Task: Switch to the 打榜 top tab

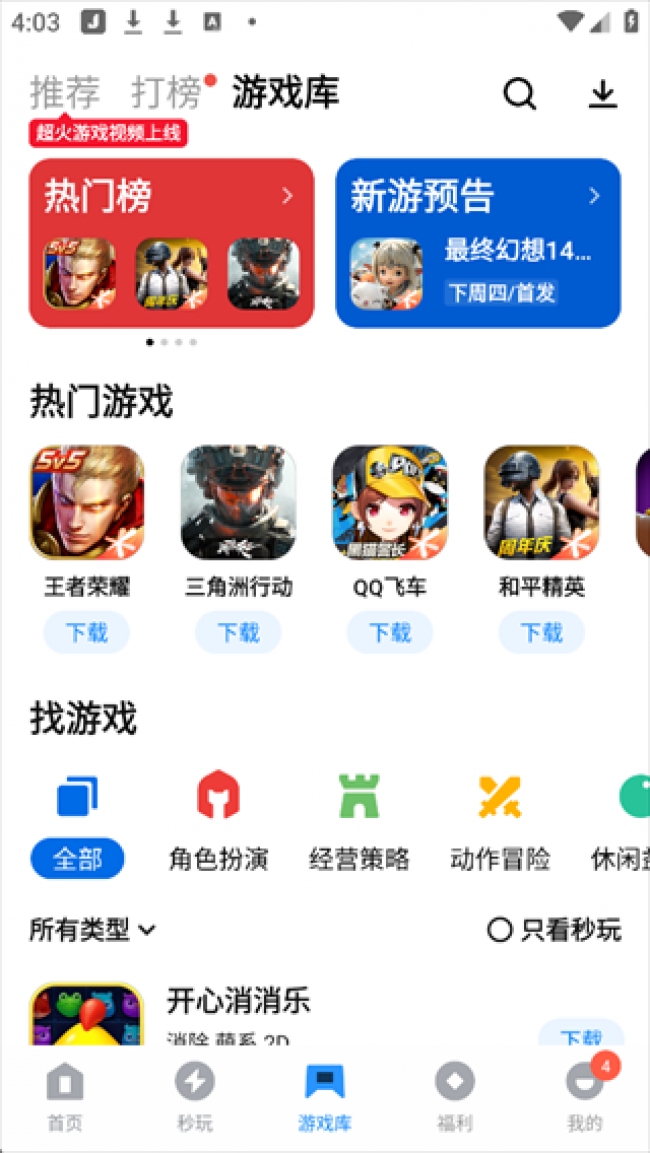Action: 167,92
